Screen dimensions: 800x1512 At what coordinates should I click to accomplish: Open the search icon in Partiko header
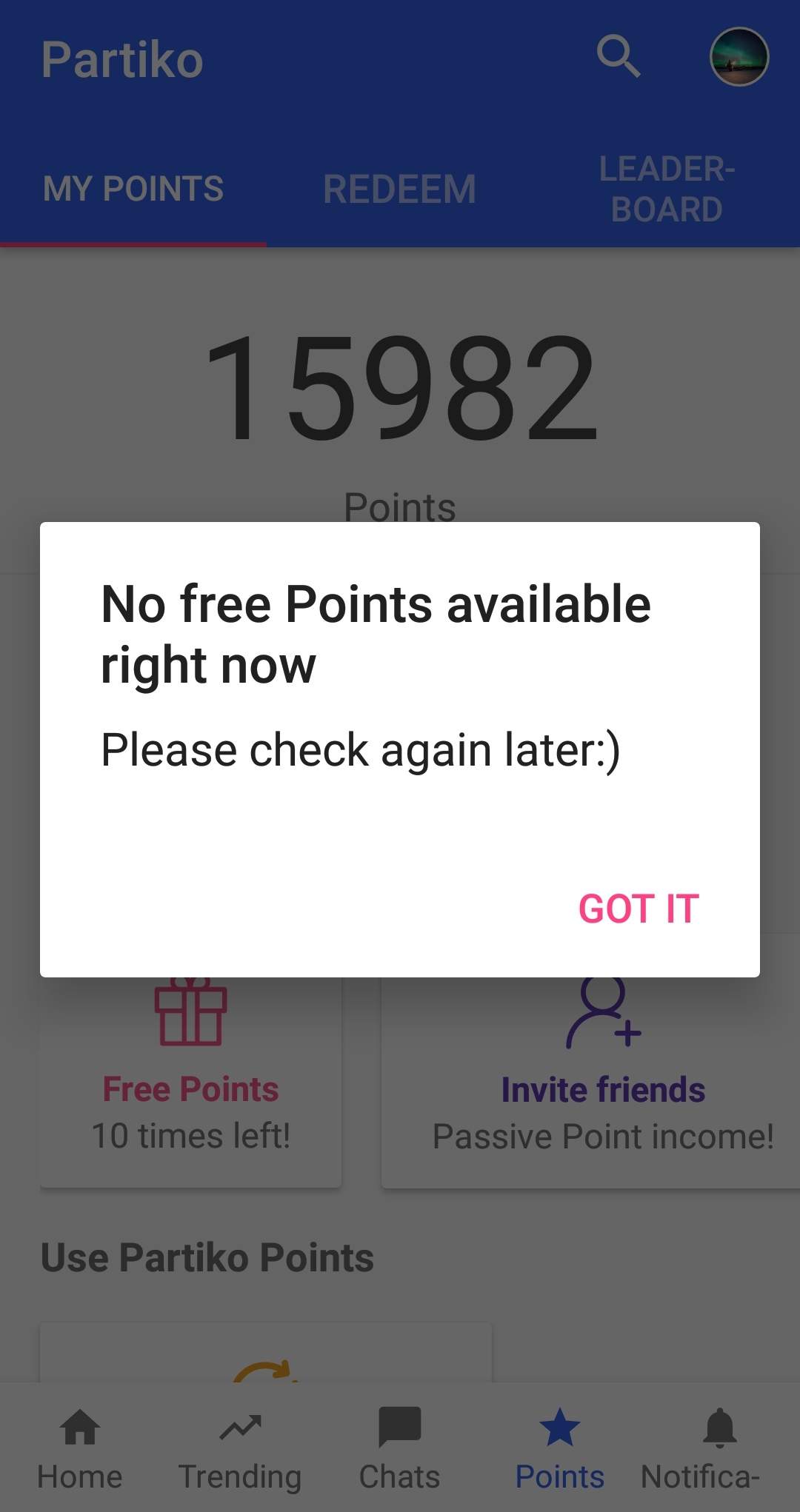point(619,56)
